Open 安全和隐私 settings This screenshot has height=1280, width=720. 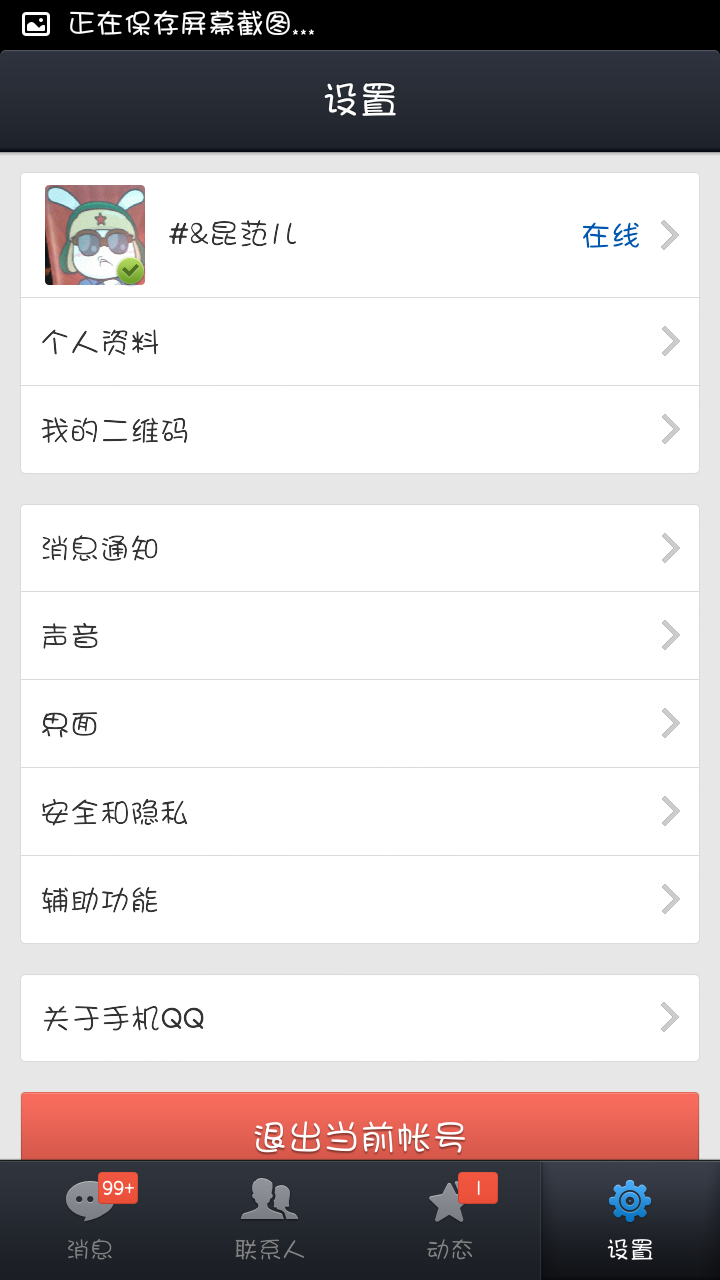360,812
